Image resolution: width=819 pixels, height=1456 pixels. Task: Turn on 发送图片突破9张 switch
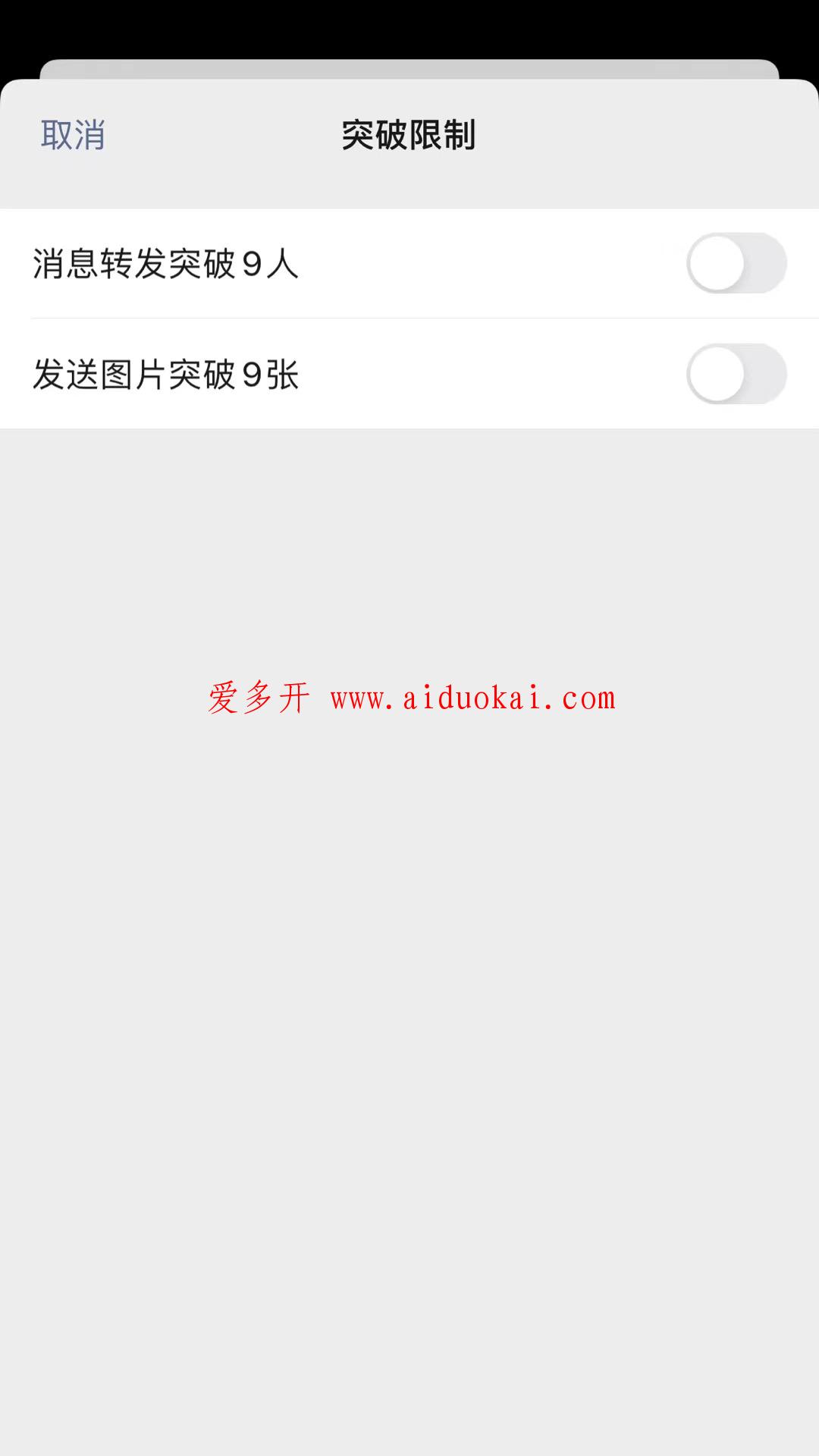pos(736,374)
